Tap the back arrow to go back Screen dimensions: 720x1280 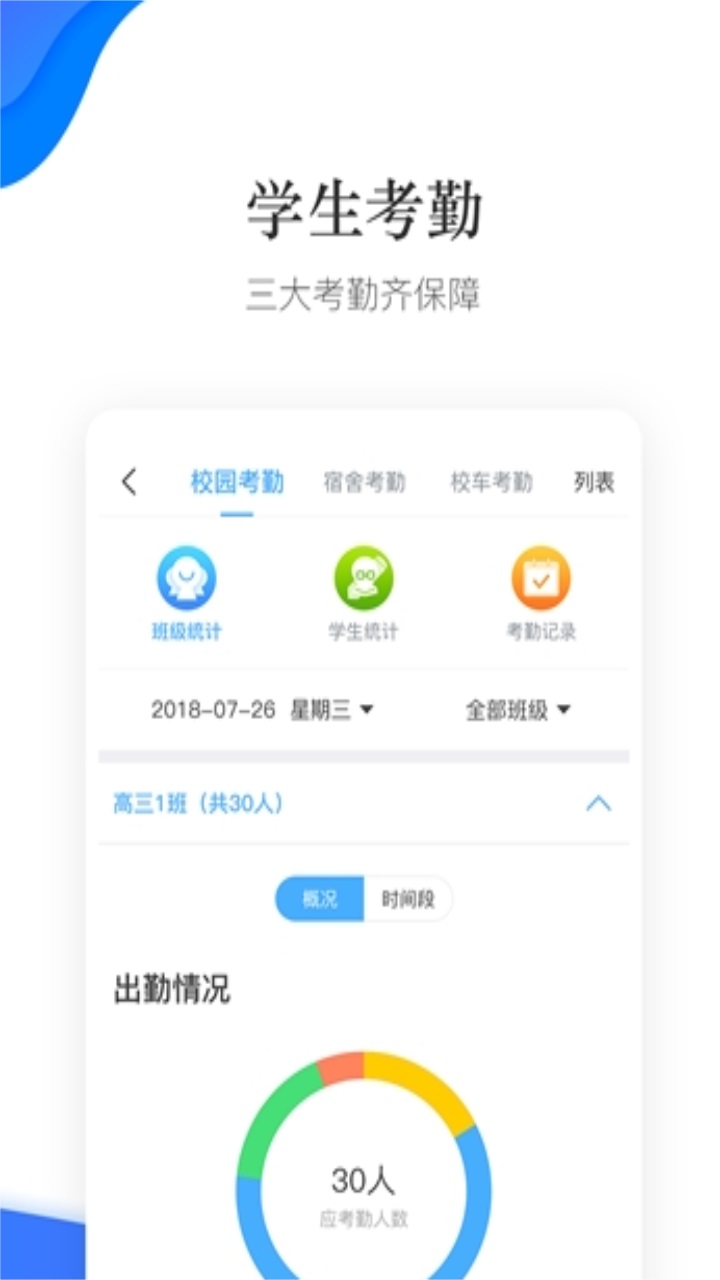[x=127, y=481]
